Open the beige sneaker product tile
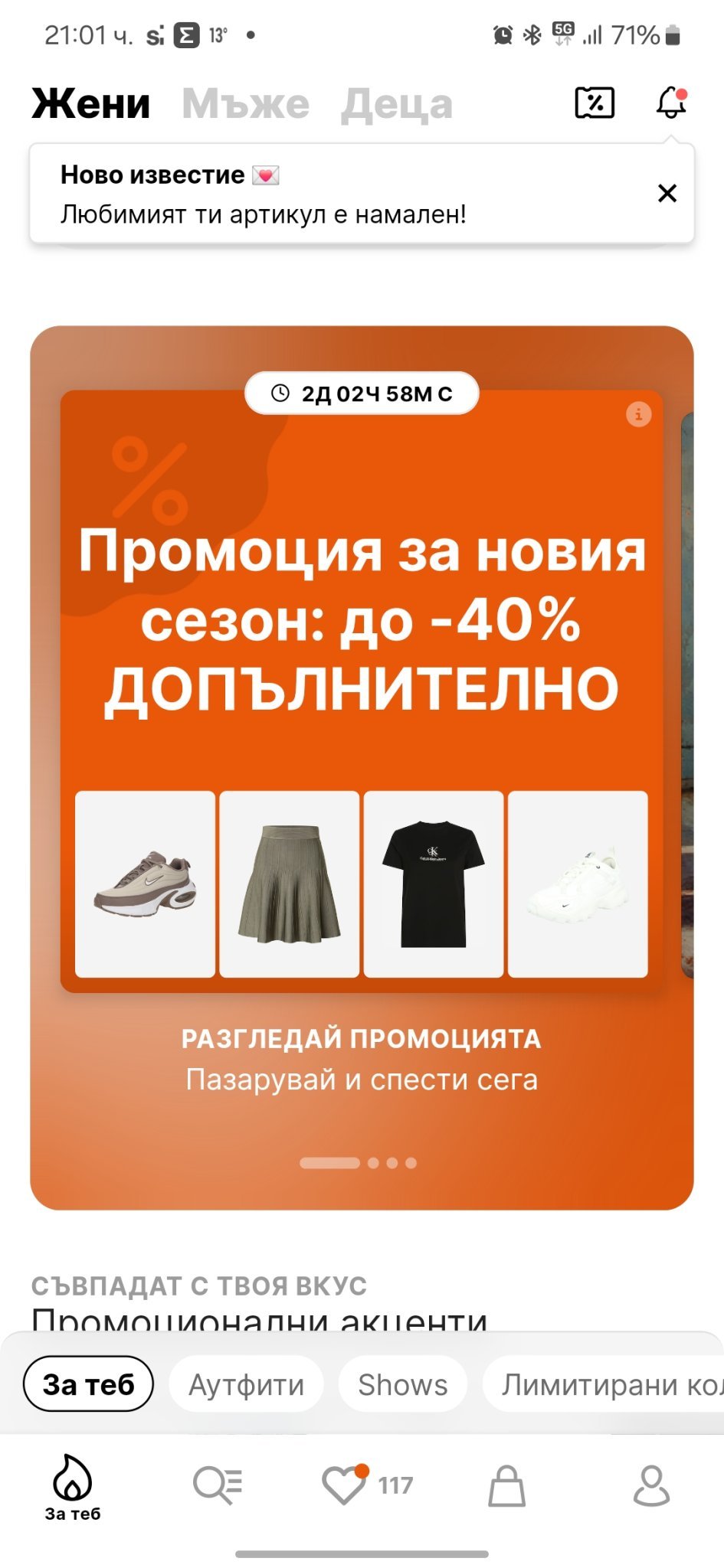Screen dimensions: 724x1568 (x=145, y=884)
